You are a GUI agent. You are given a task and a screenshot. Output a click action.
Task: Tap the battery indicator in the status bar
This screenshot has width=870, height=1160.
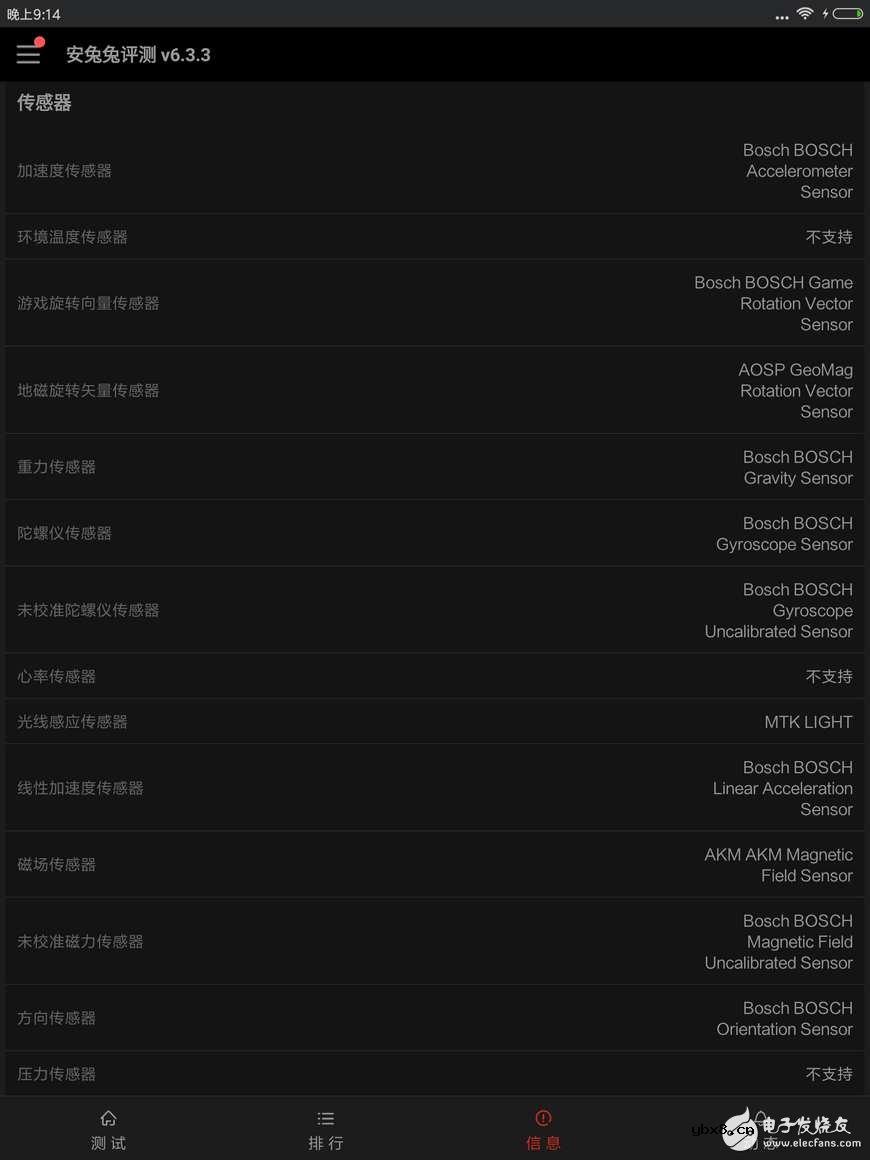(848, 14)
